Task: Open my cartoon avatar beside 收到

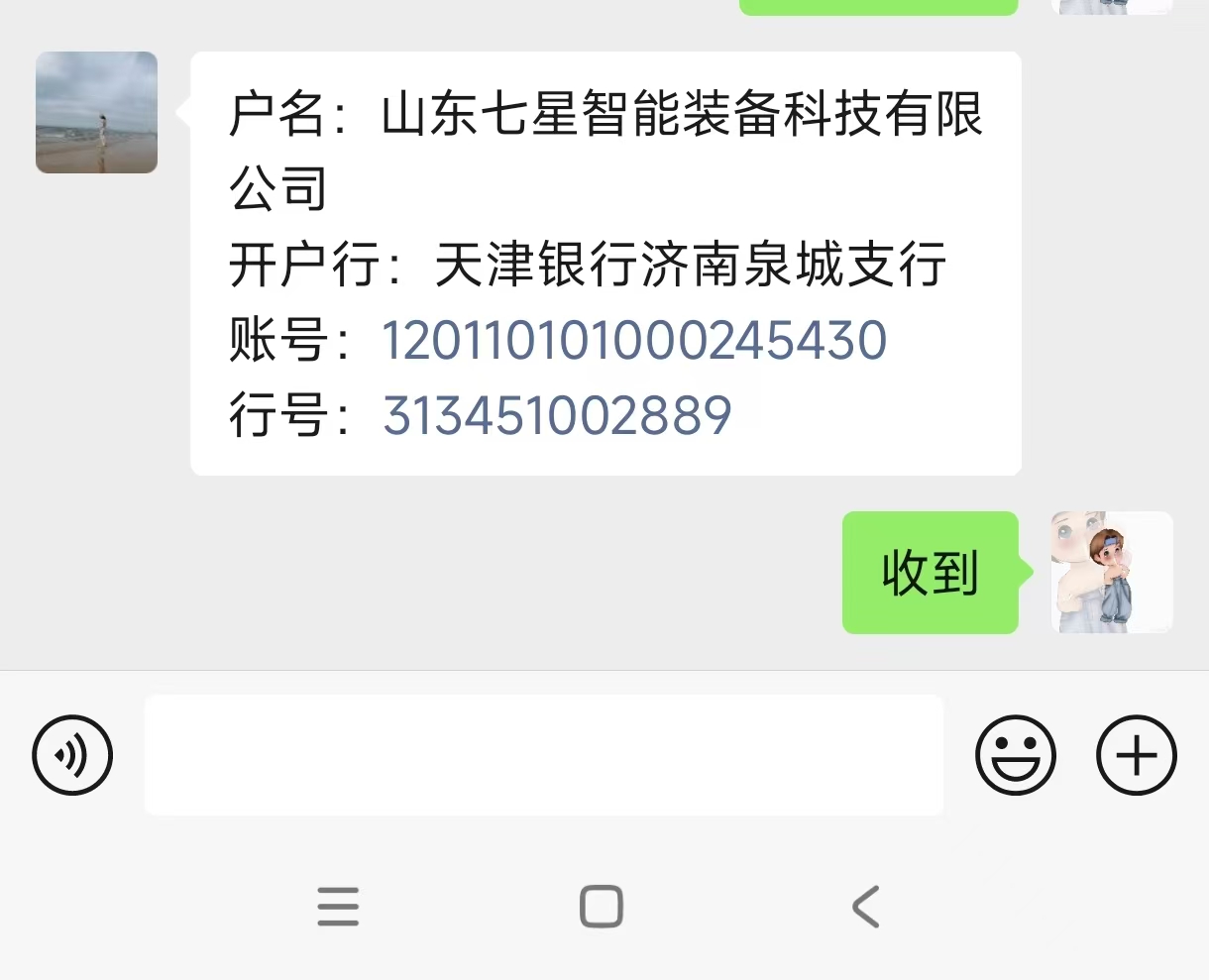Action: 1112,573
